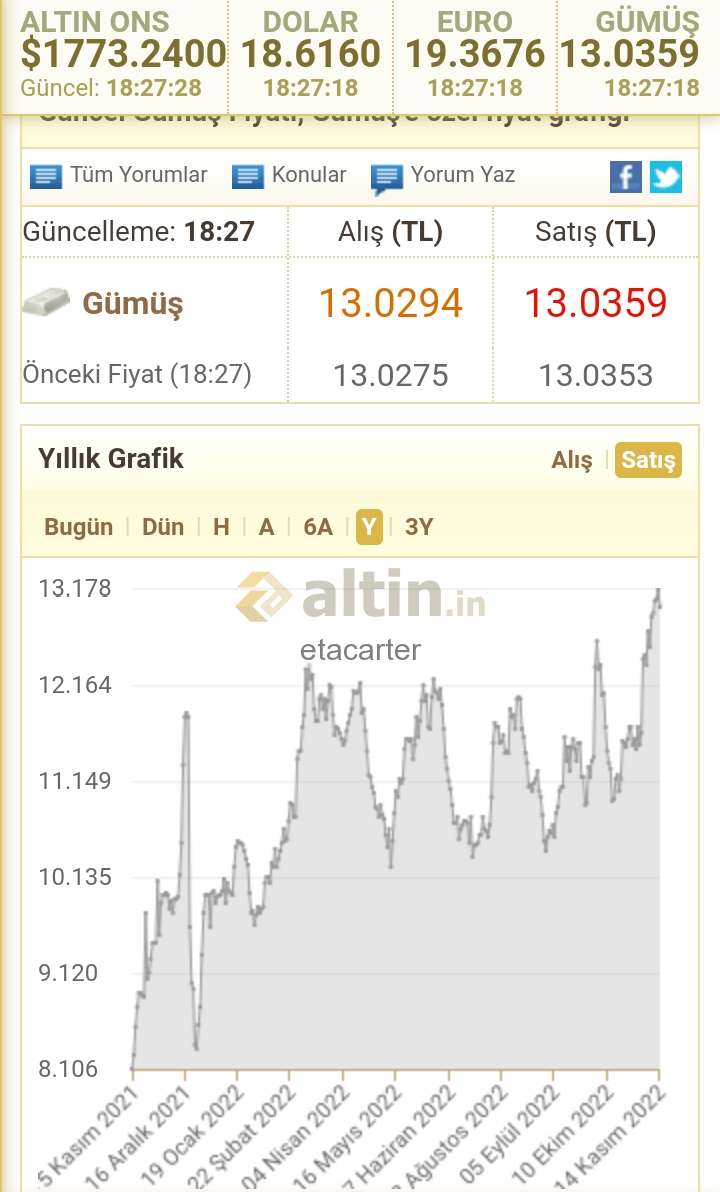Switch to the 3Y range
Image resolution: width=720 pixels, height=1192 pixels.
coord(419,527)
